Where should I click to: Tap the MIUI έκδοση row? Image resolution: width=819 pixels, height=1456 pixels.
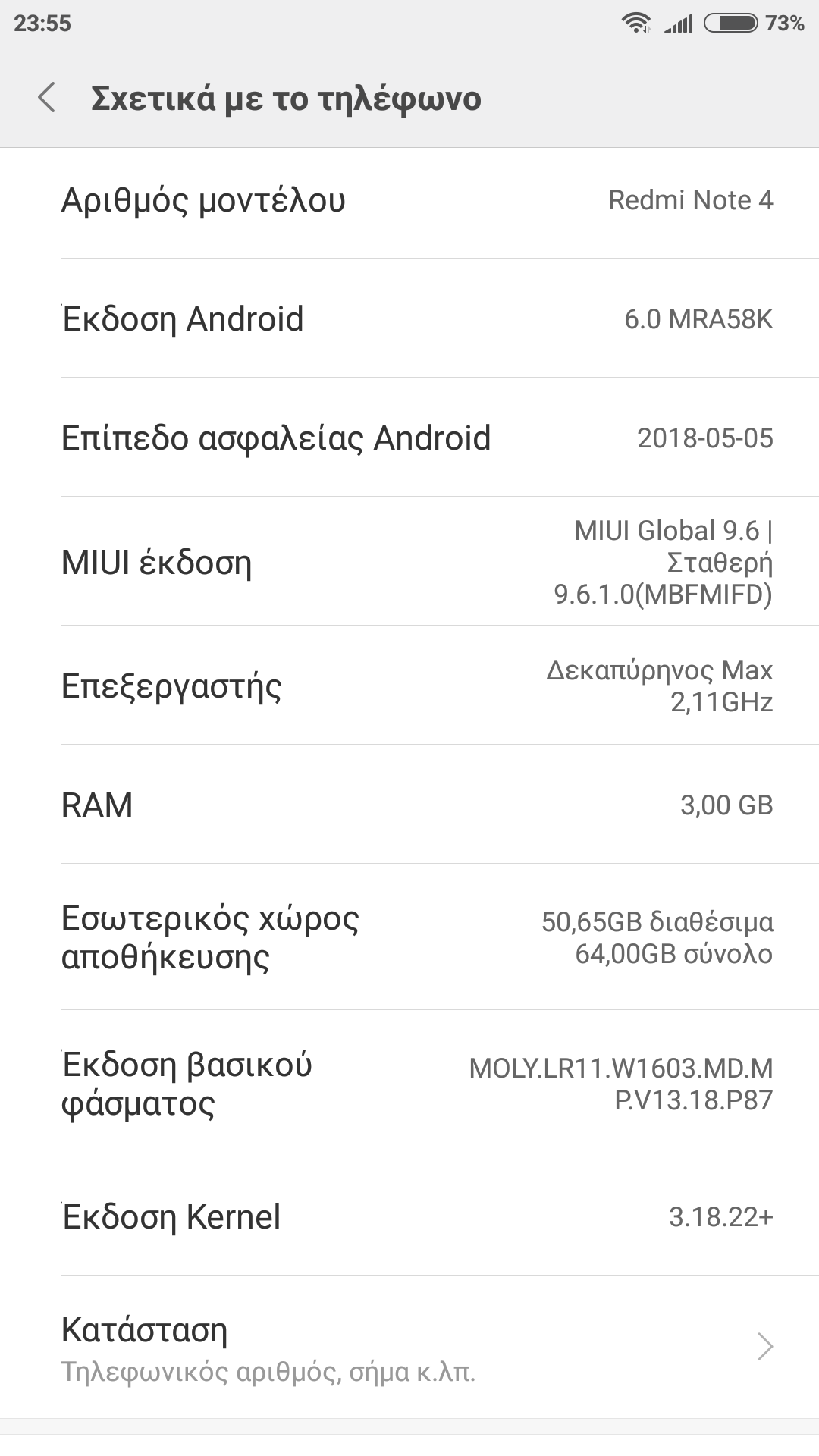coord(409,562)
